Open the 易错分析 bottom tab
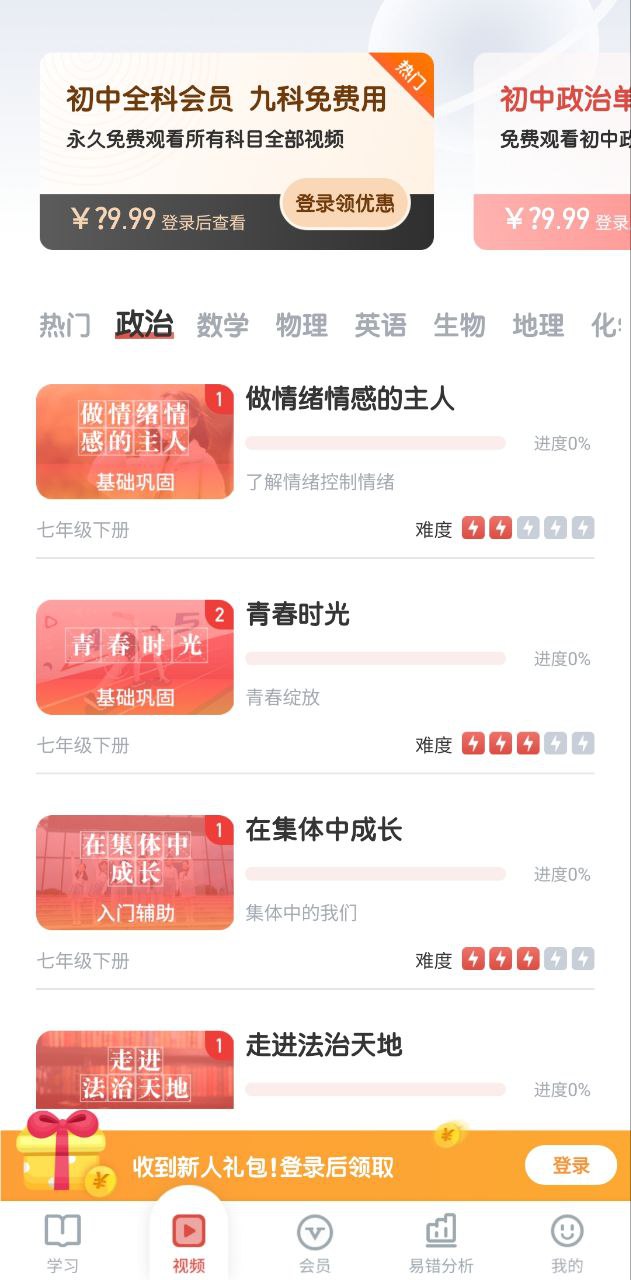Screen dimensions: 631x1280 click(441, 1243)
